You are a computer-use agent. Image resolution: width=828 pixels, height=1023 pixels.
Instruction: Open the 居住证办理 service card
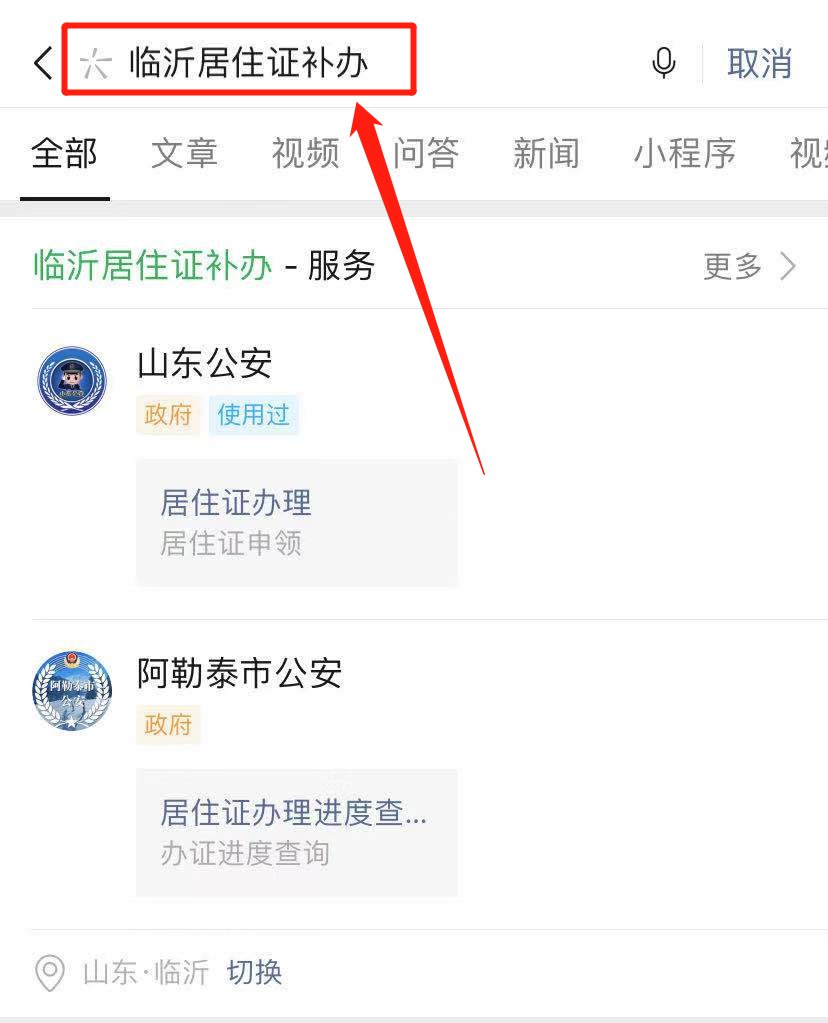tap(296, 522)
